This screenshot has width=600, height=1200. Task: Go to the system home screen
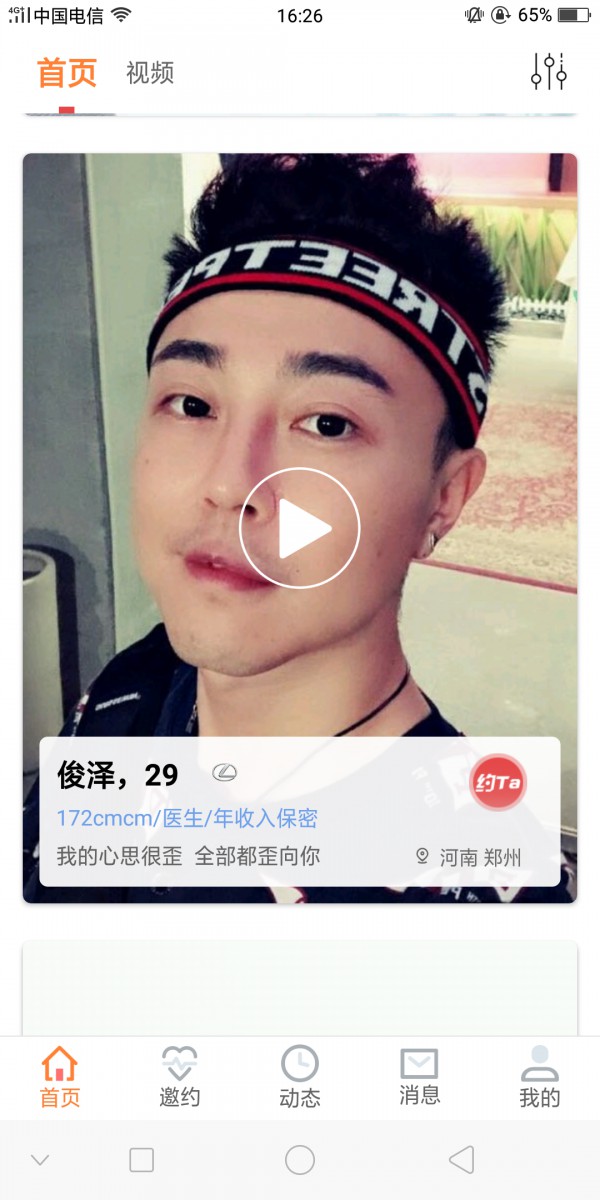300,1160
